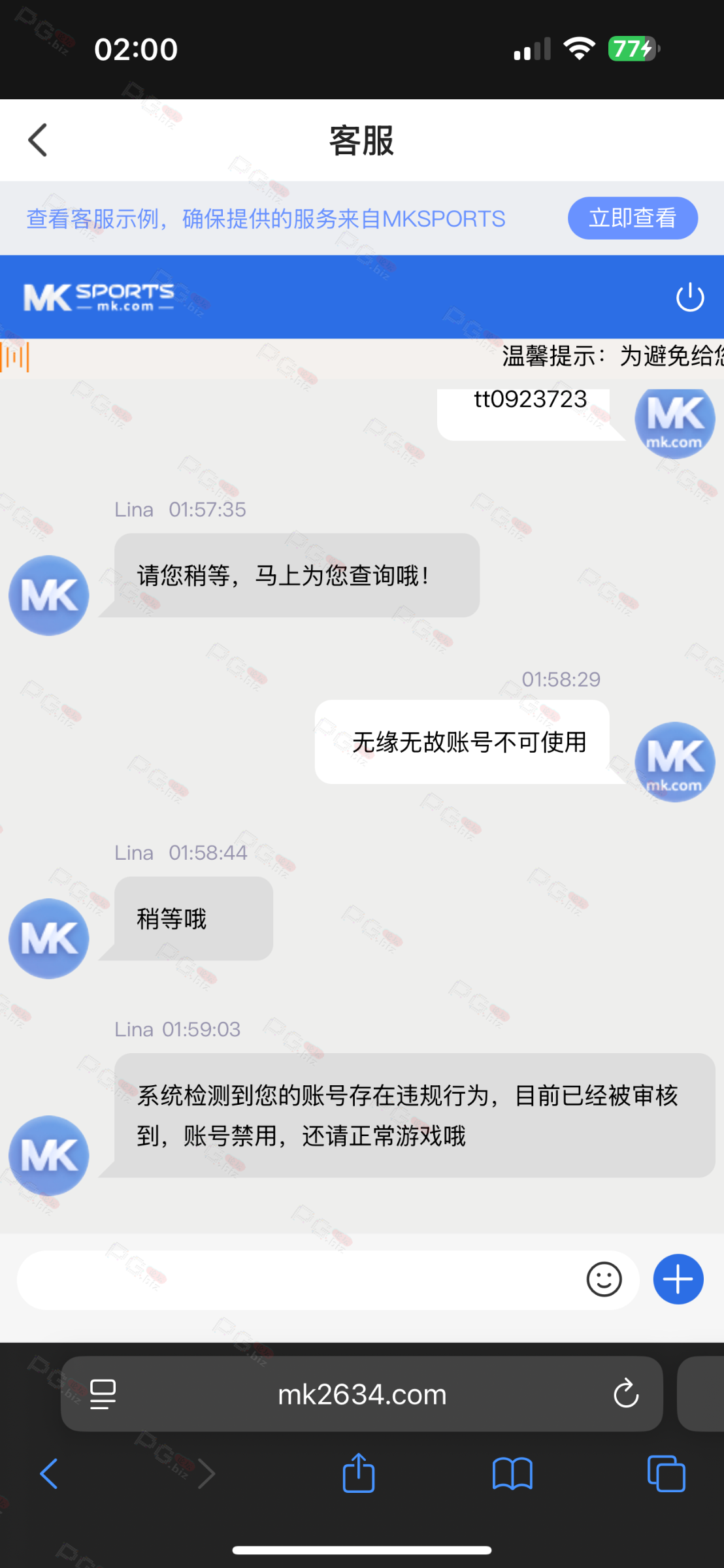
Task: Go back in Safari browser history
Action: coord(49,1474)
